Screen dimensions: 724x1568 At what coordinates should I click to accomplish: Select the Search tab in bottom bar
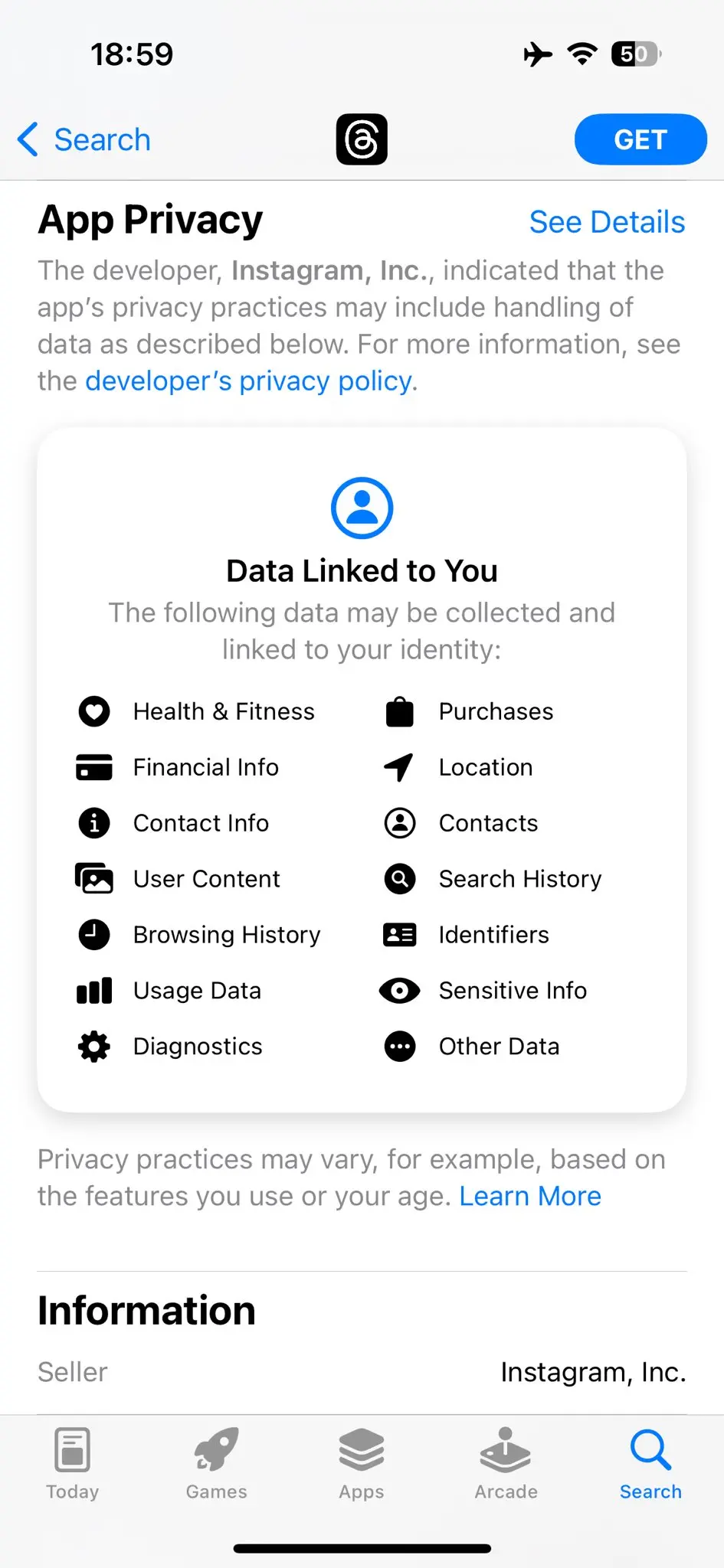(650, 1462)
